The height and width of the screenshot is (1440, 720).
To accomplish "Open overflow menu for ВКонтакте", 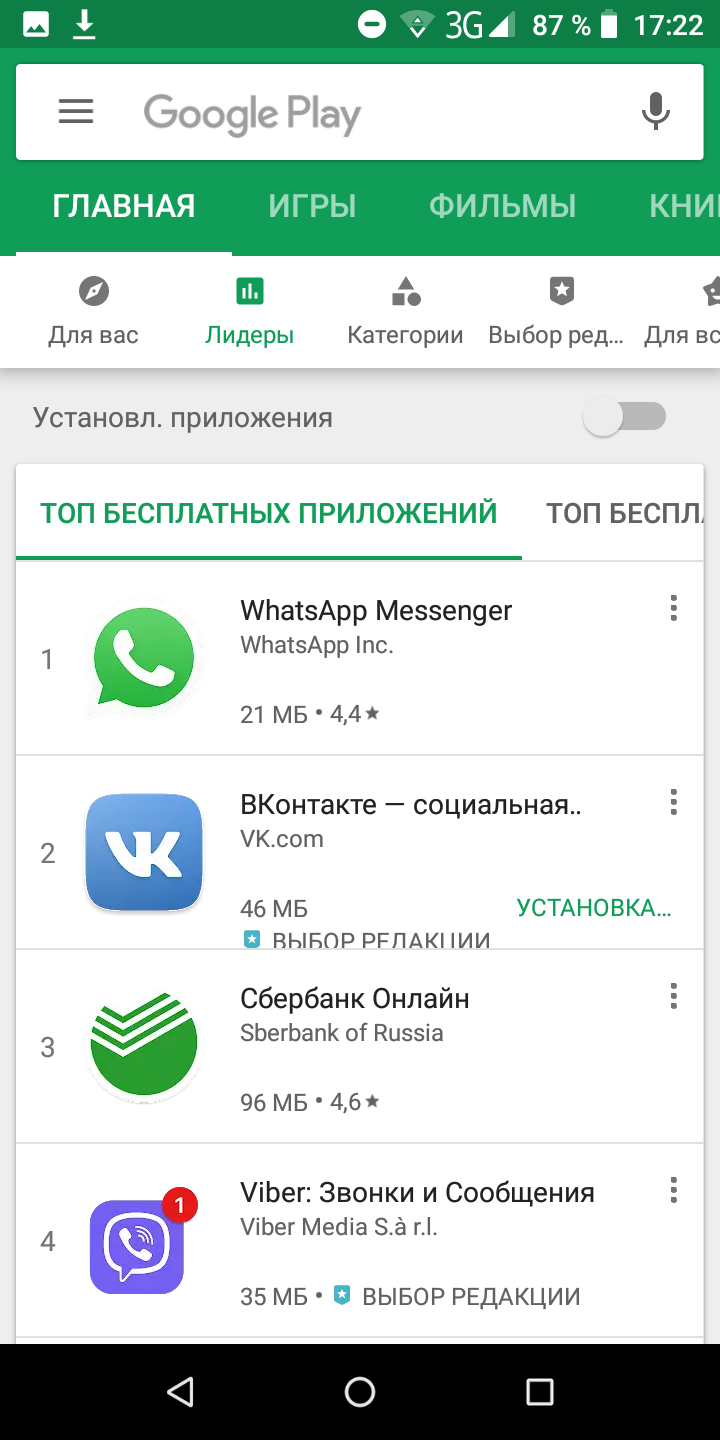I will 673,802.
